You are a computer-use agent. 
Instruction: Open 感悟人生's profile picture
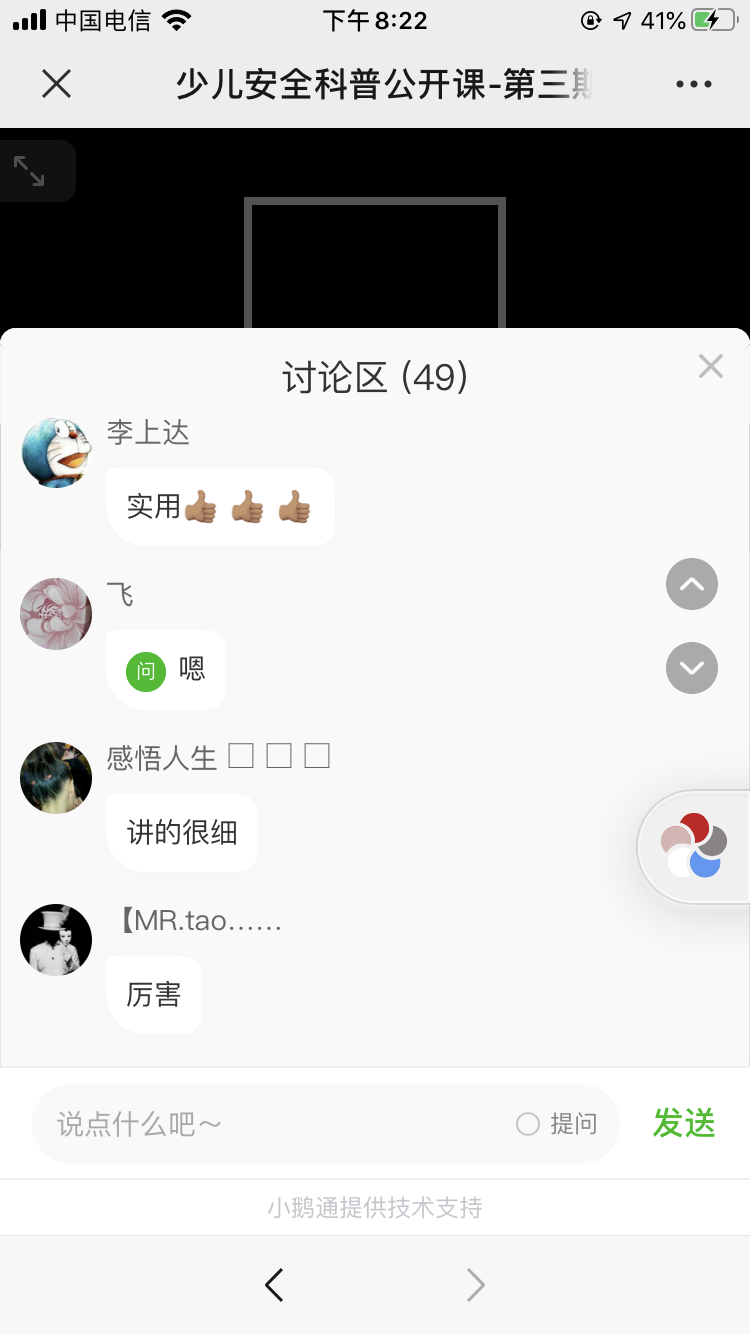coord(56,777)
